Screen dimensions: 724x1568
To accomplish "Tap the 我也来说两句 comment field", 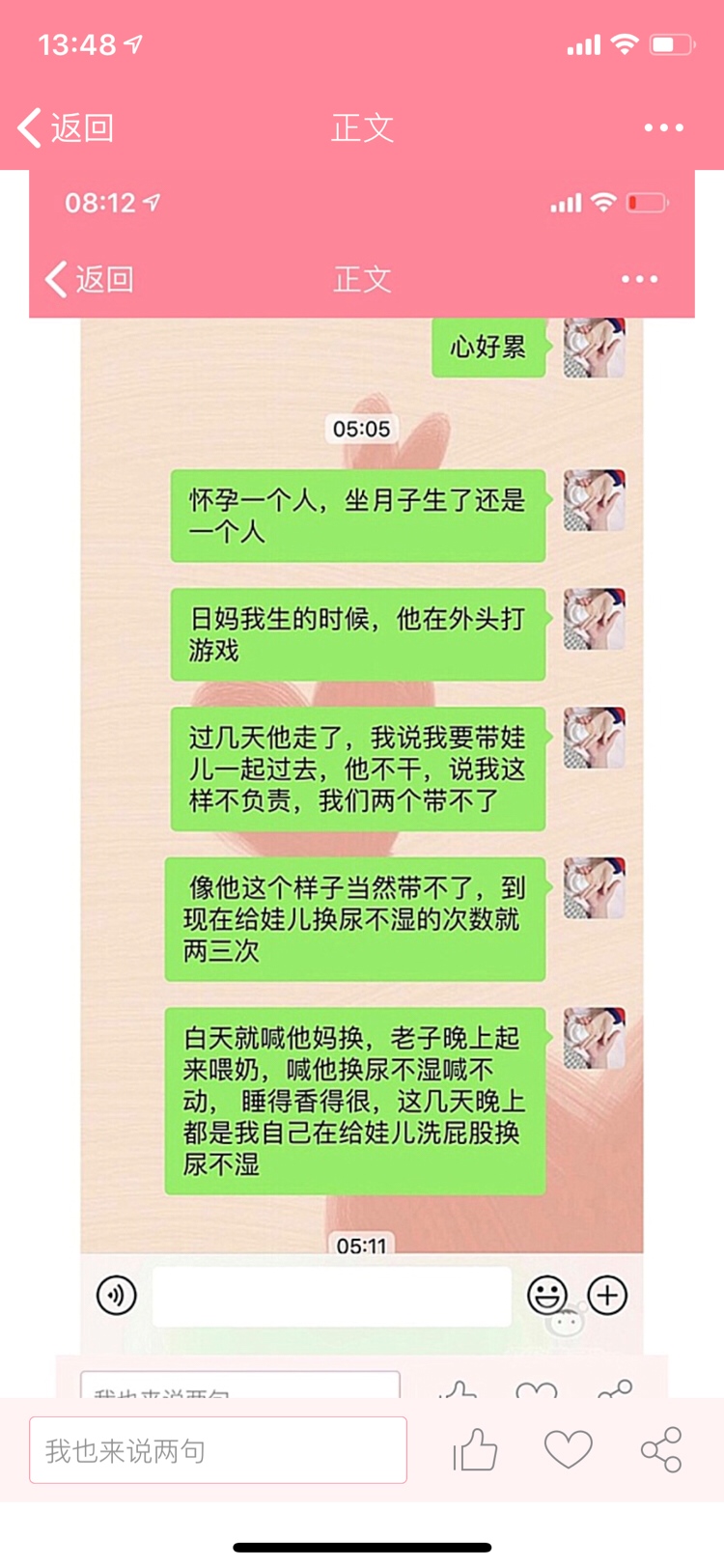I will click(x=218, y=1450).
